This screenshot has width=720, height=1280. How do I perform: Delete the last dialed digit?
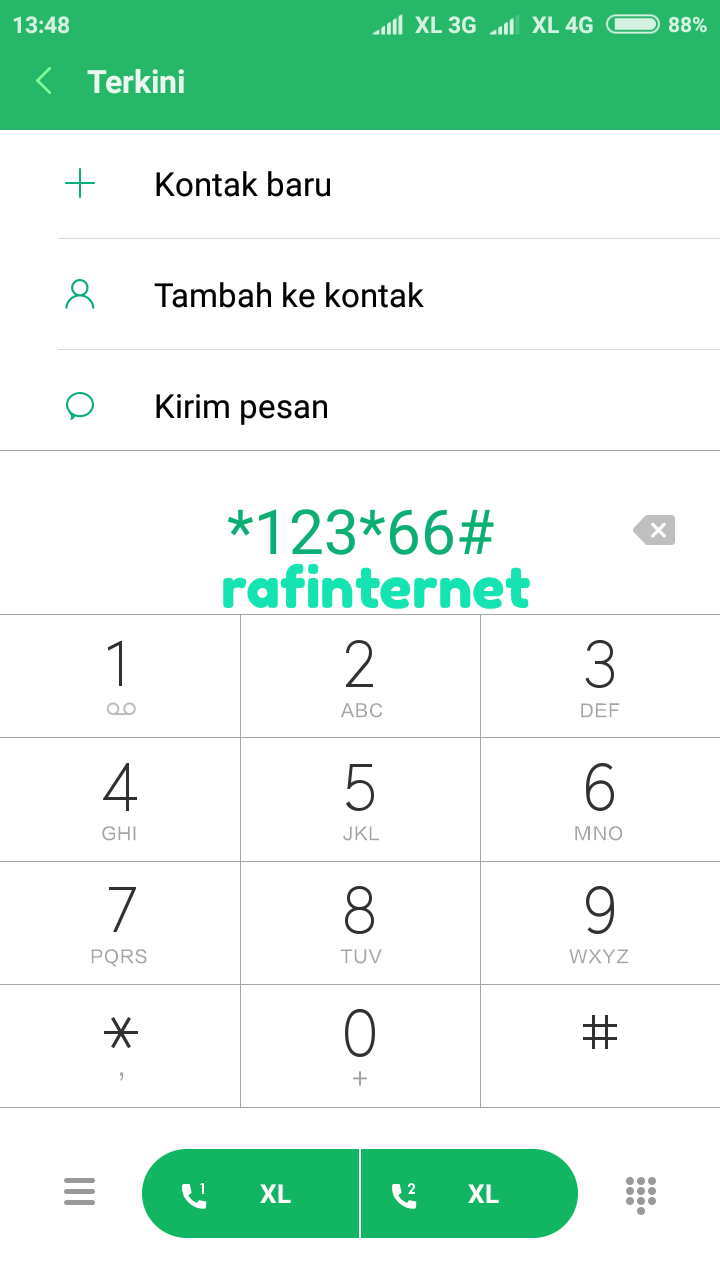(654, 530)
